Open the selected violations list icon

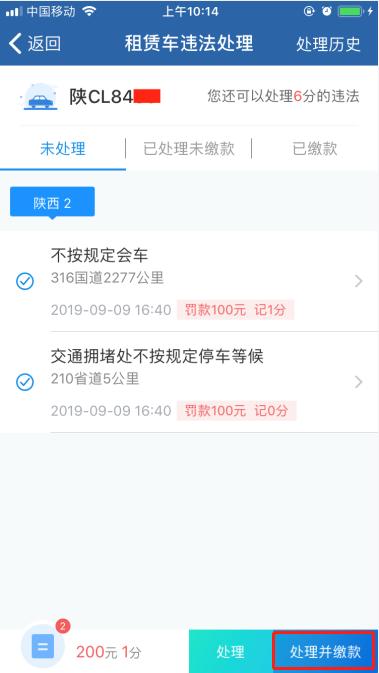tap(43, 647)
